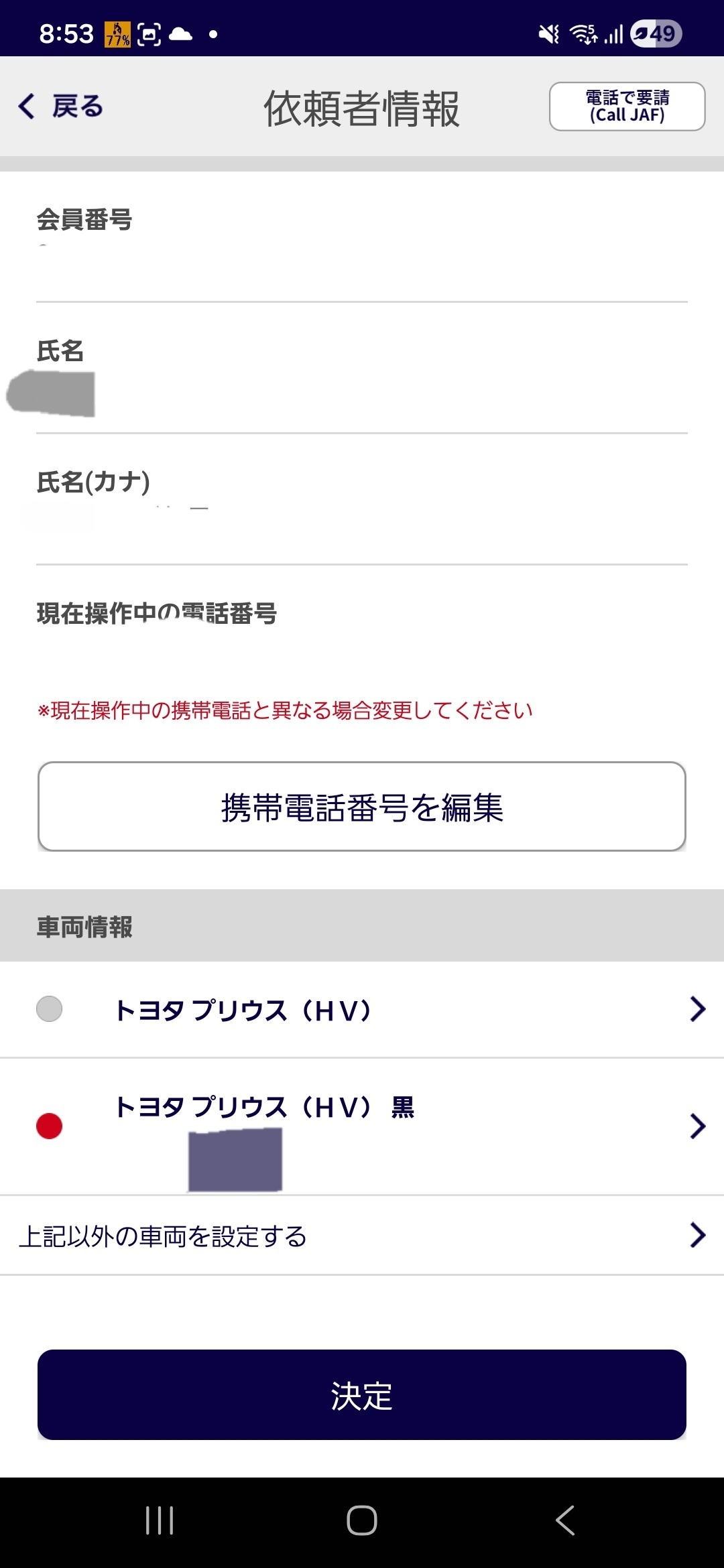
Task: Open 上記以外の車両を設定する row
Action: pos(362,1236)
